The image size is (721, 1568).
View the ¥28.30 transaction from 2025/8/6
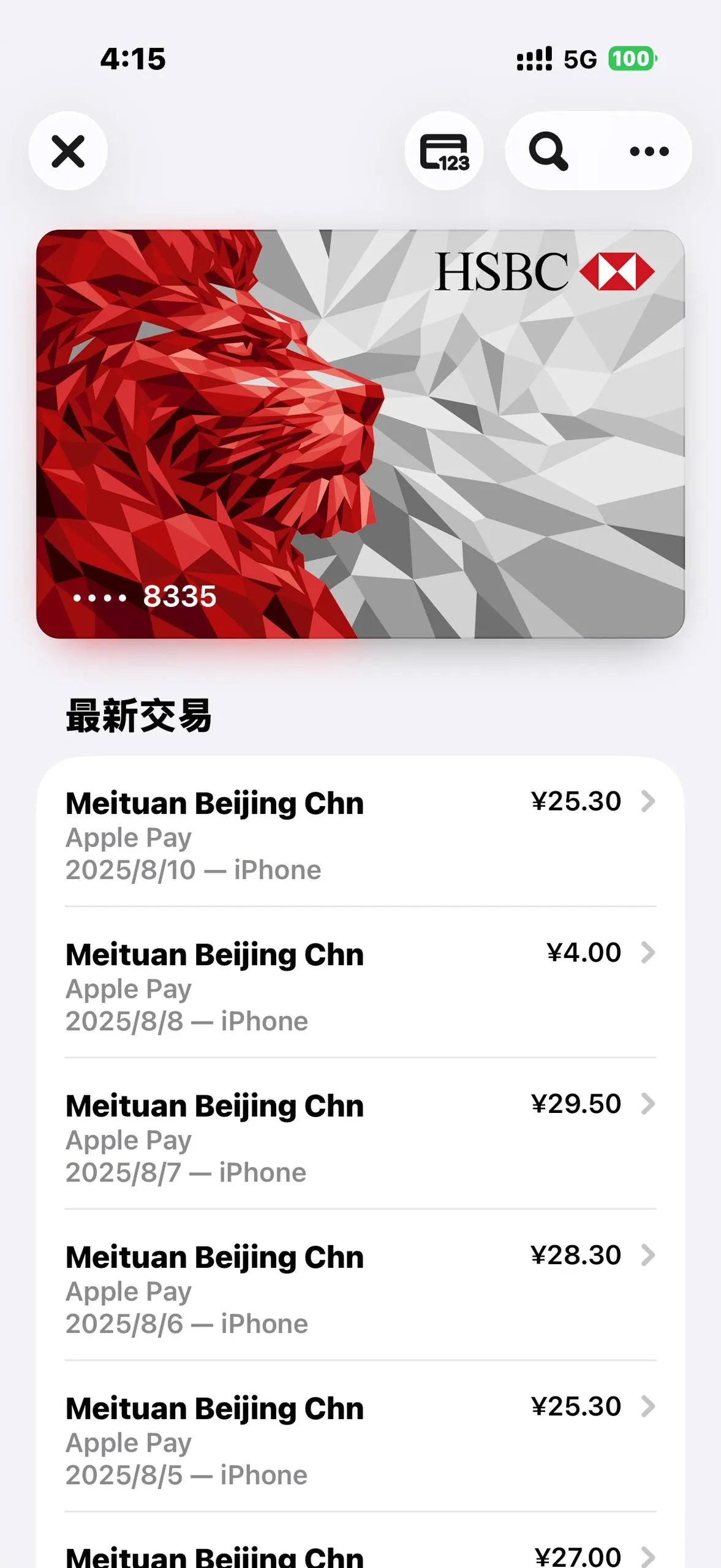click(360, 1288)
